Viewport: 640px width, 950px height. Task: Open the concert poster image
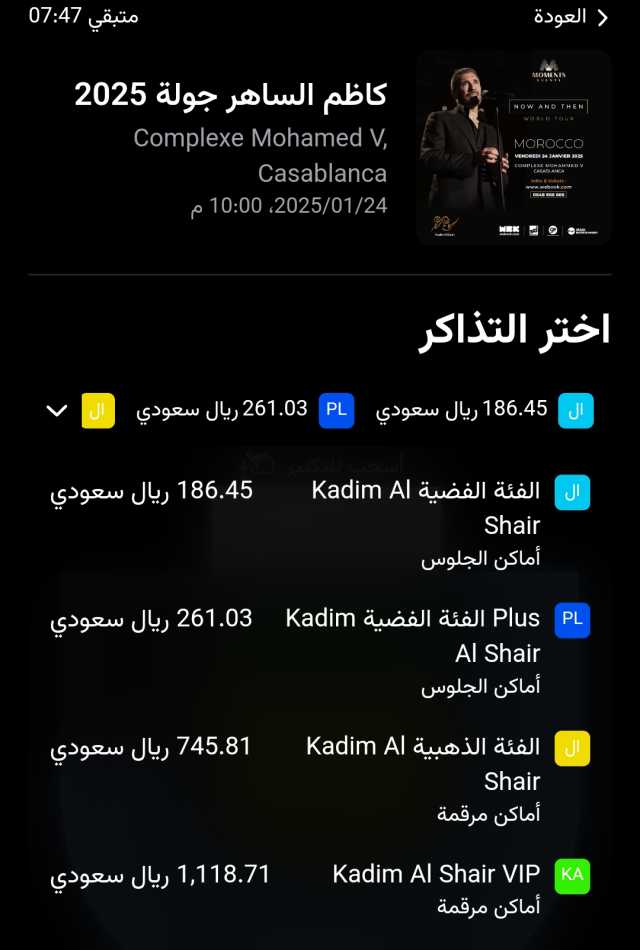pos(512,147)
